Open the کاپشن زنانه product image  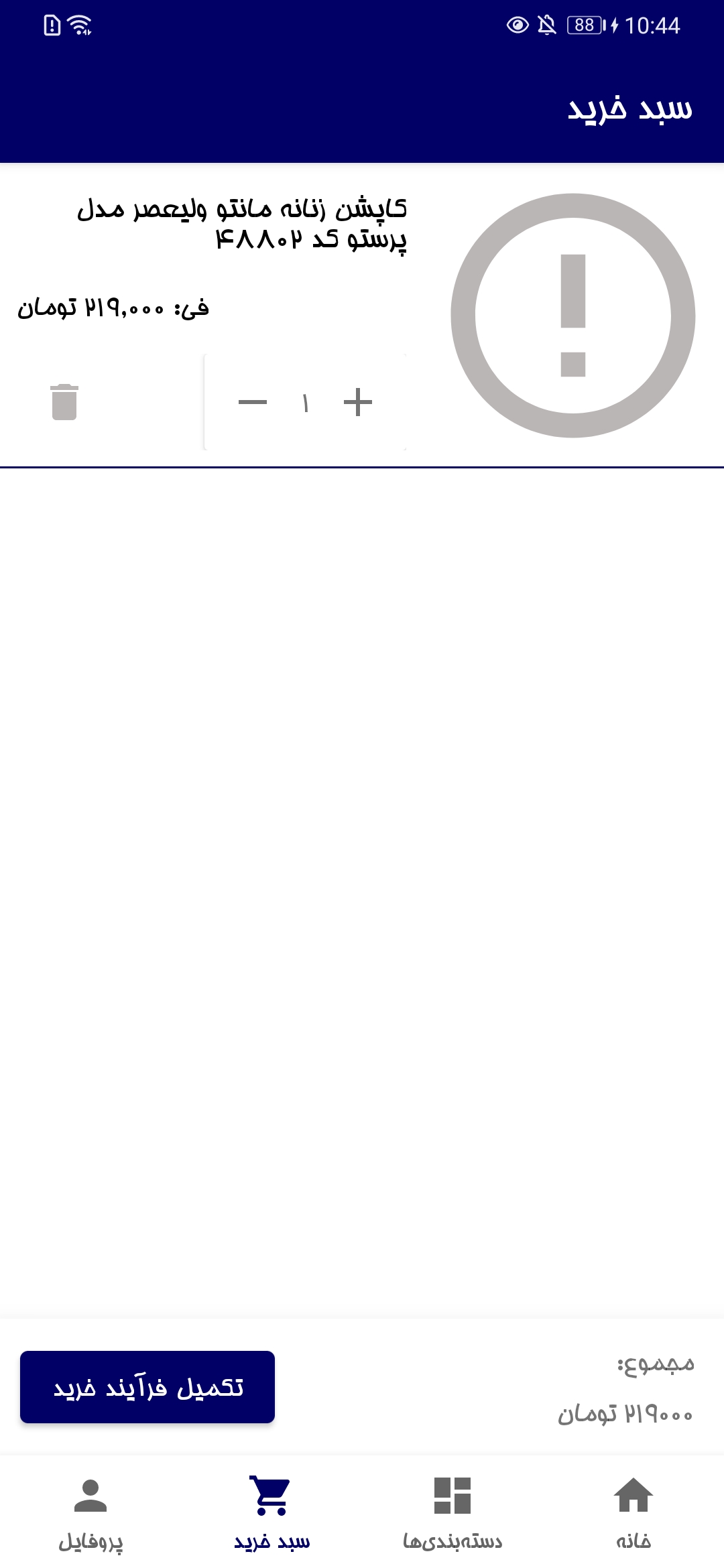click(572, 315)
